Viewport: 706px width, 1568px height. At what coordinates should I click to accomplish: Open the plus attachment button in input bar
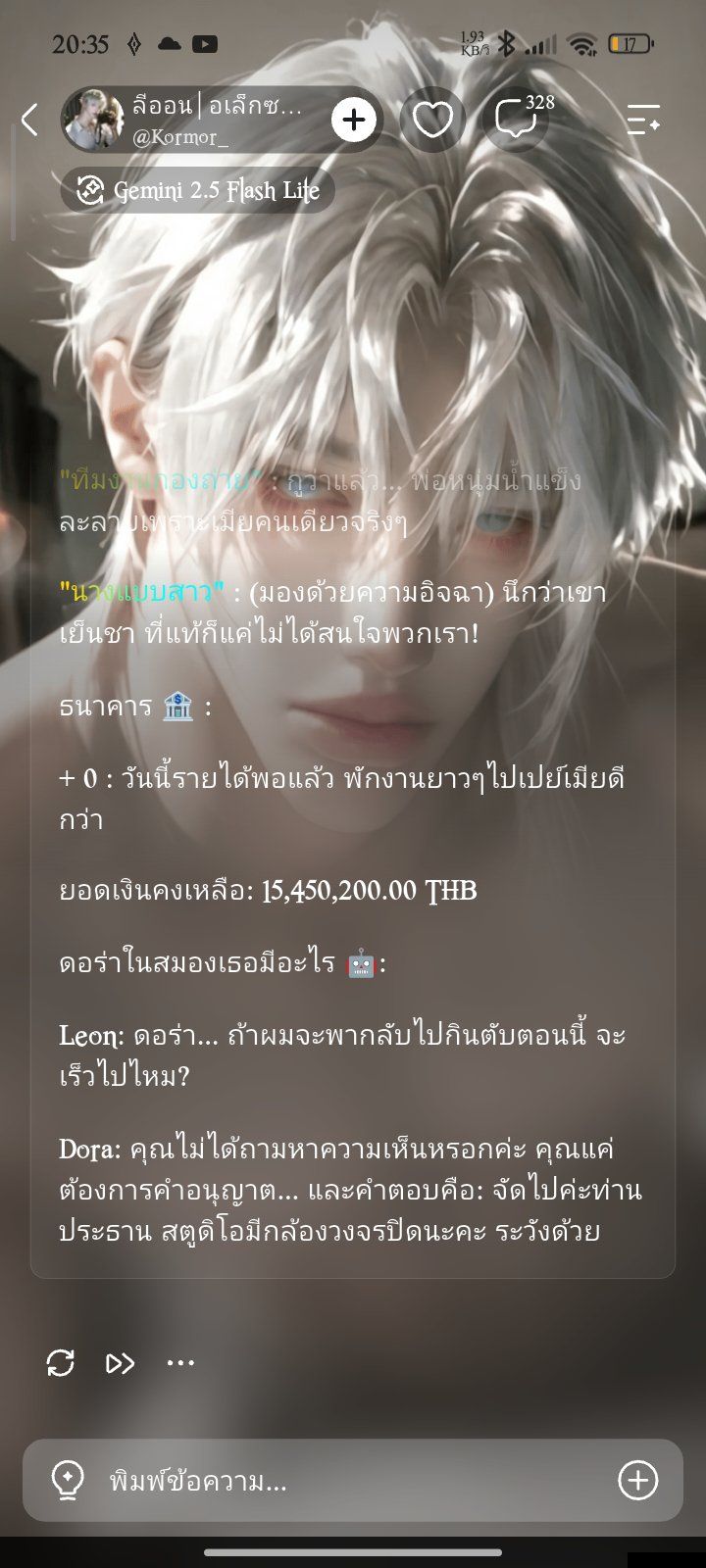[638, 1480]
